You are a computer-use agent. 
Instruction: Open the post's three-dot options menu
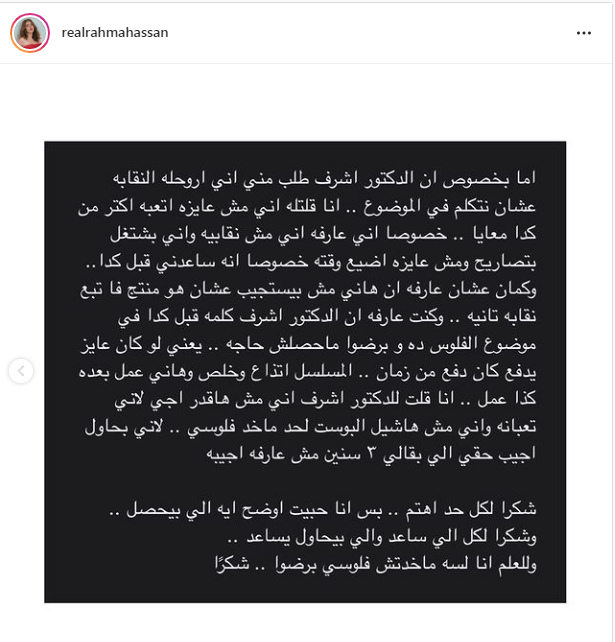click(x=584, y=33)
